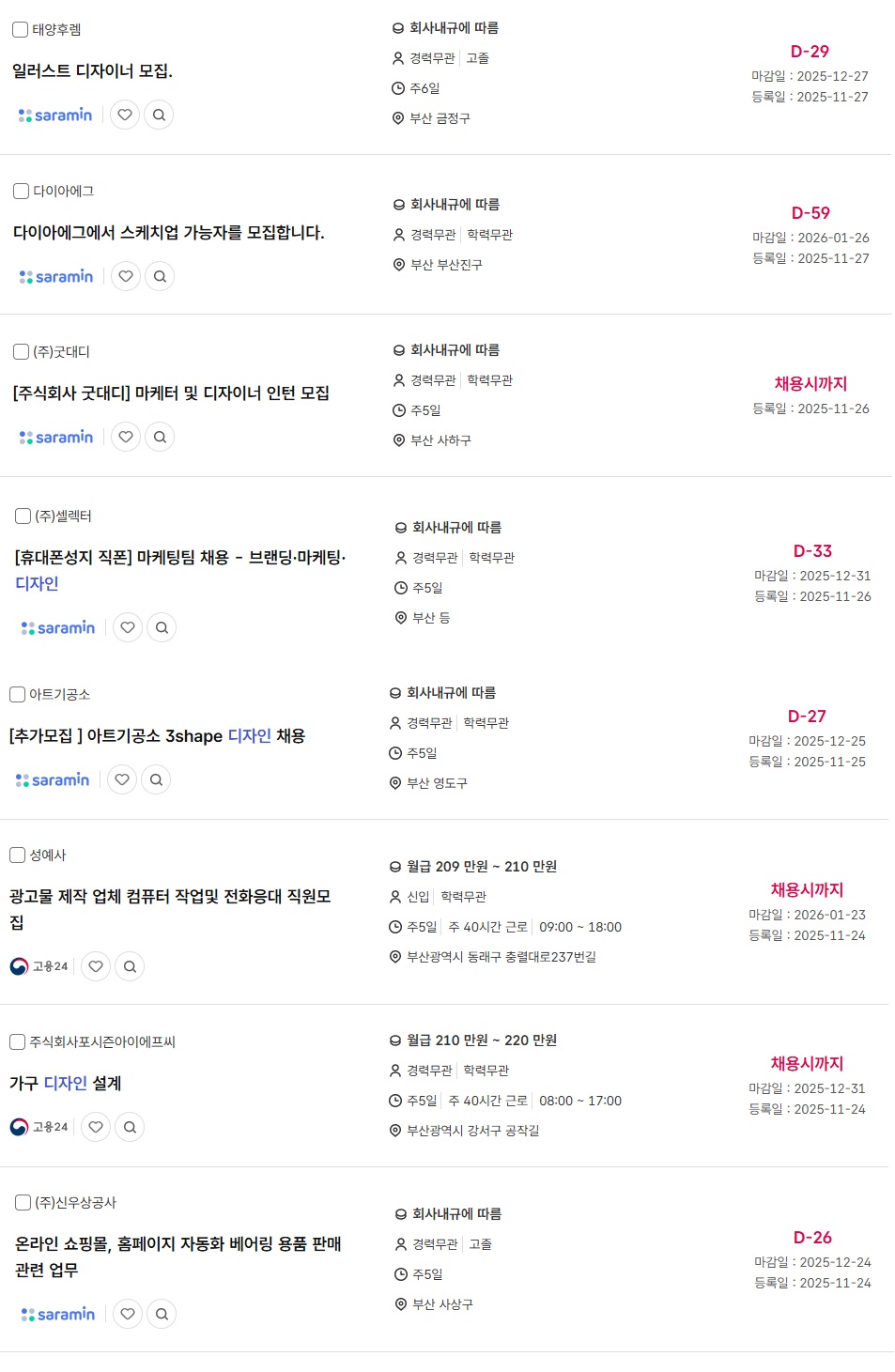This screenshot has width=895, height=1372.
Task: Heart the 가구 디자인 설계 listing
Action: 96,1127
